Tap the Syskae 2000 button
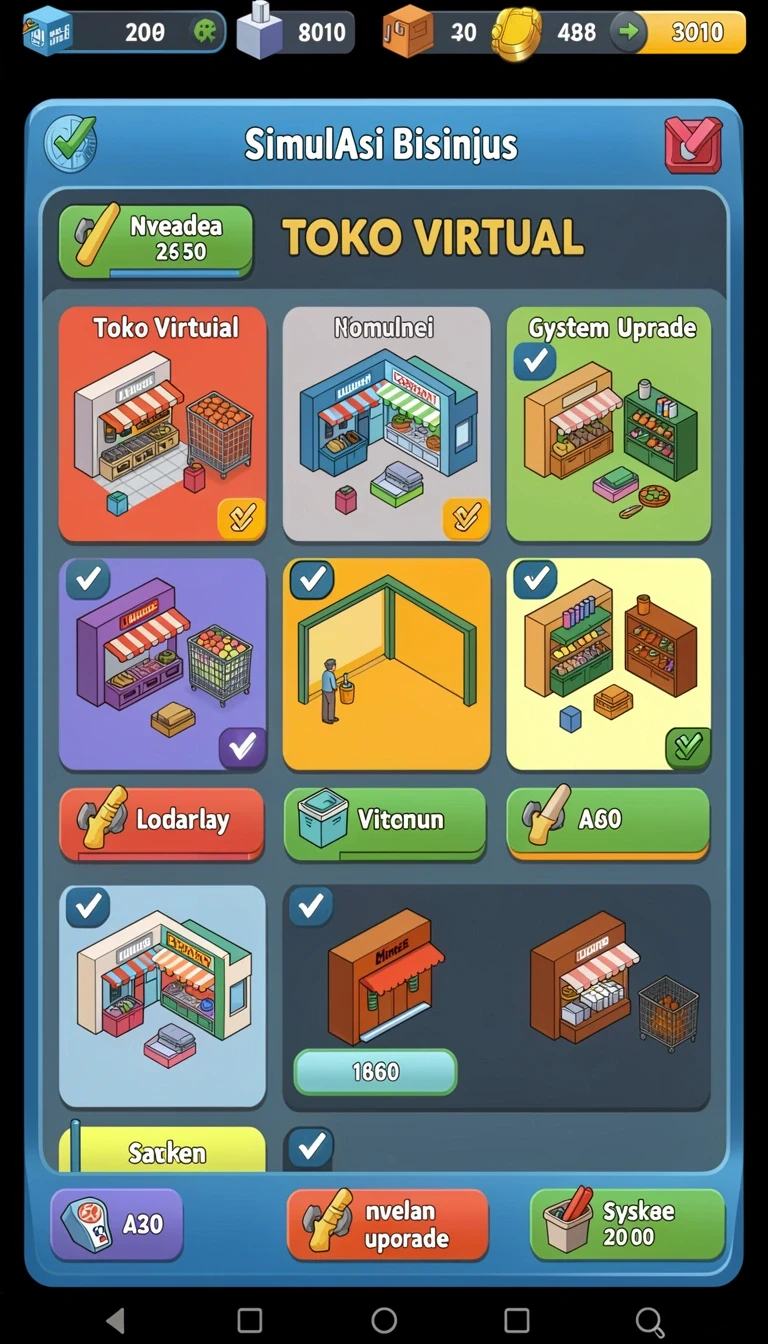 click(x=627, y=1224)
